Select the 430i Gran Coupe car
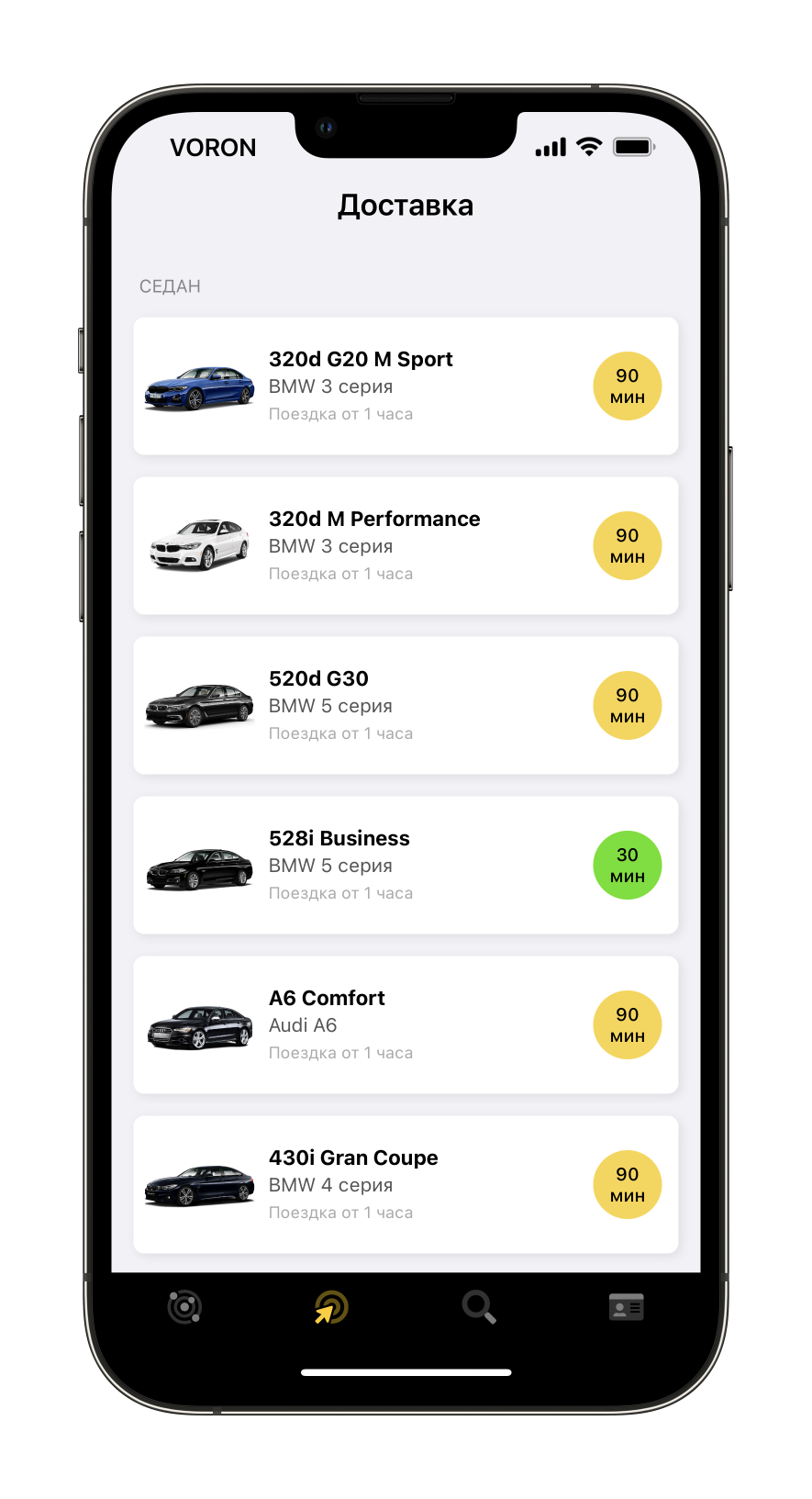812x1499 pixels. 406,1185
